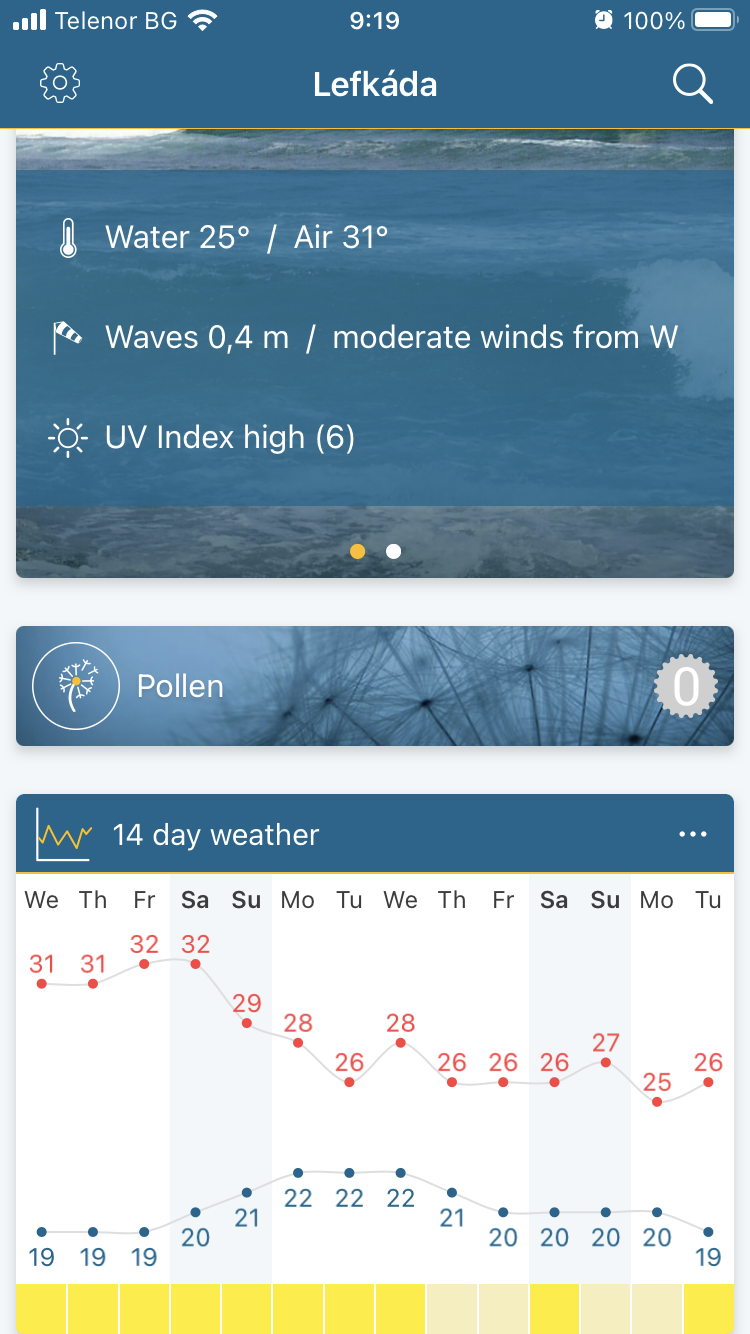Open the Water 25° / Air 31° beach card
750x1334 pixels.
[375, 353]
